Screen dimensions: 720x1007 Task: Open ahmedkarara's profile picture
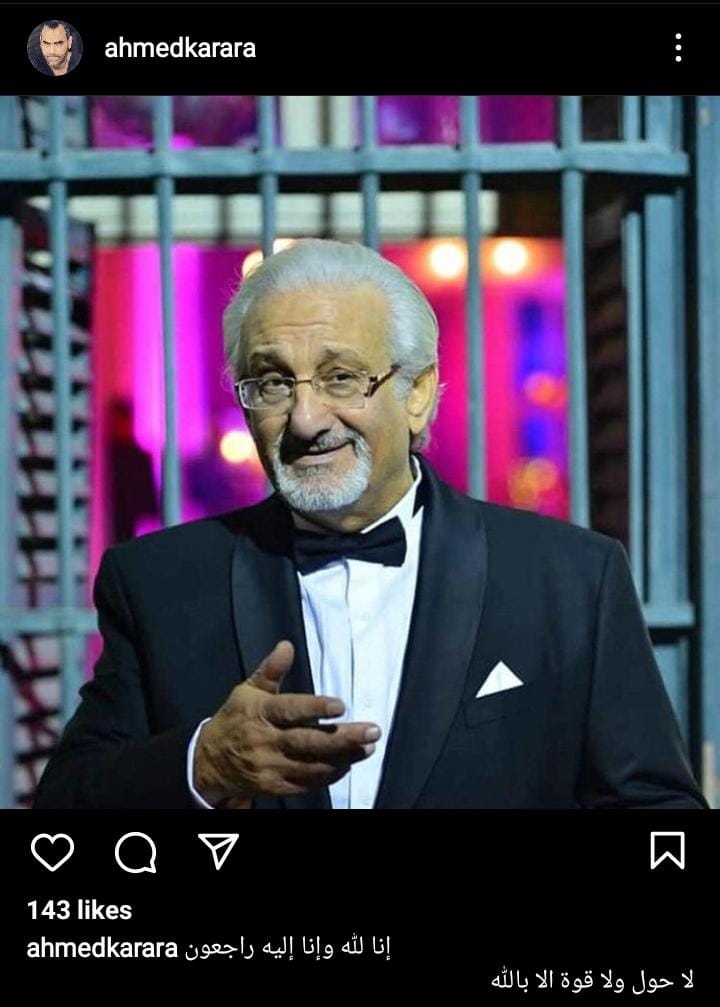point(54,48)
